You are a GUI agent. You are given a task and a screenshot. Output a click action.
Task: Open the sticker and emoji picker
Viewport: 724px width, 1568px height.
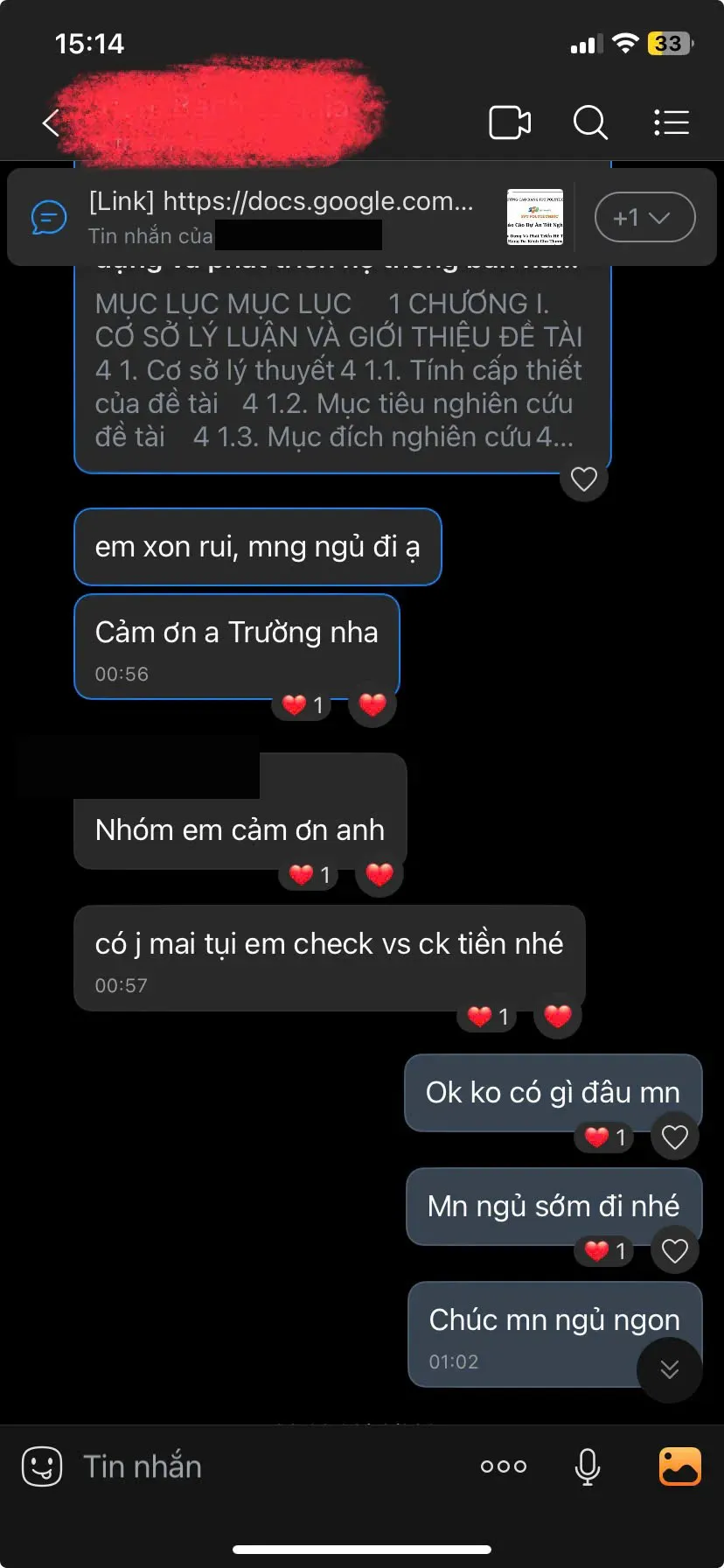(42, 1466)
